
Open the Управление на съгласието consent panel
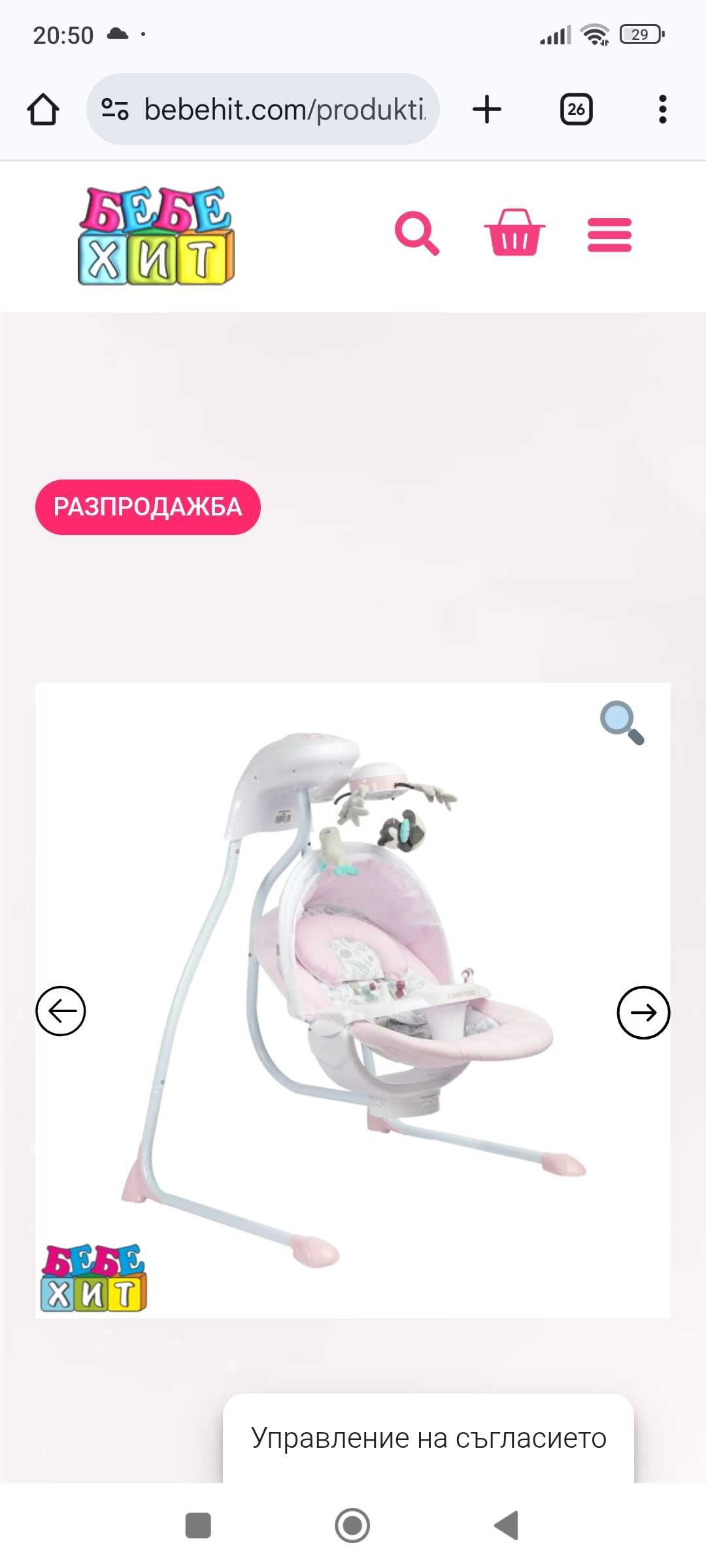pyautogui.click(x=428, y=1437)
